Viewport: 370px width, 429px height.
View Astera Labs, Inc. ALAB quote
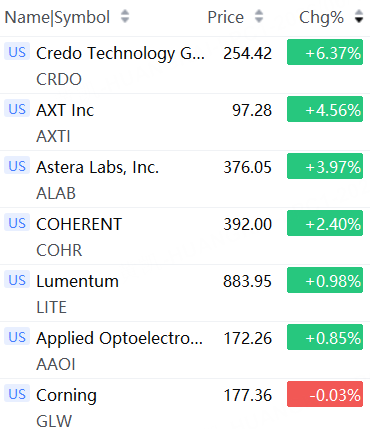[x=185, y=179]
